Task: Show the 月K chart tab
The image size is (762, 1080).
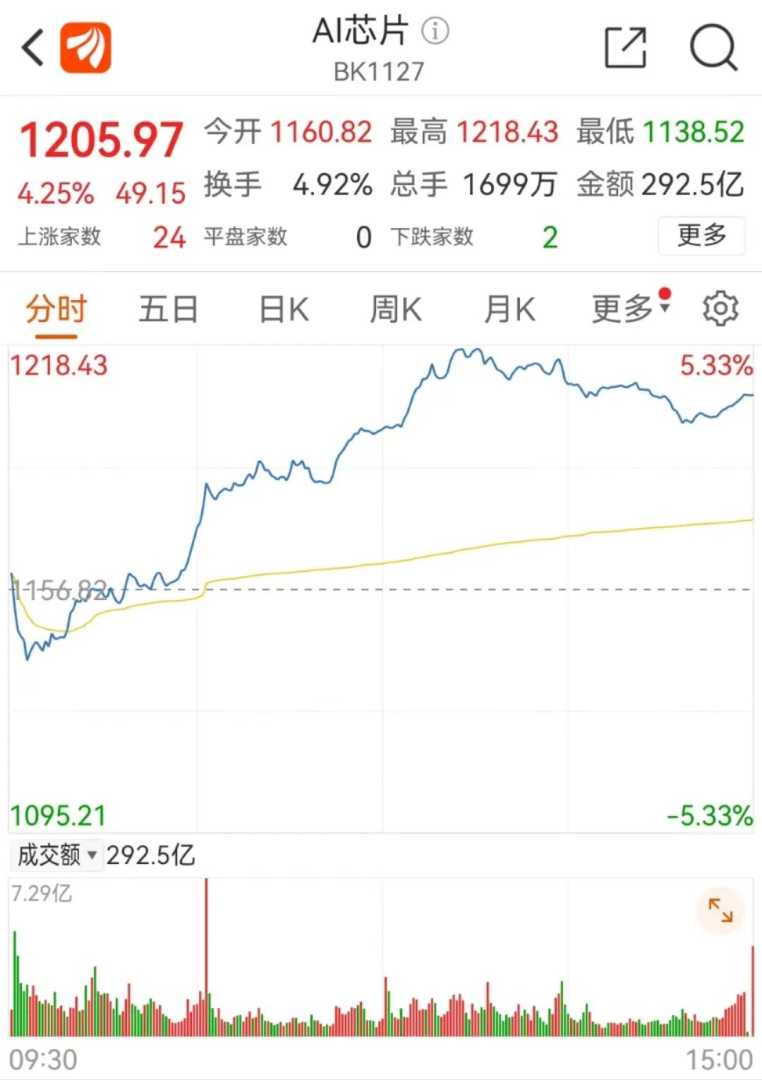Action: pos(509,309)
